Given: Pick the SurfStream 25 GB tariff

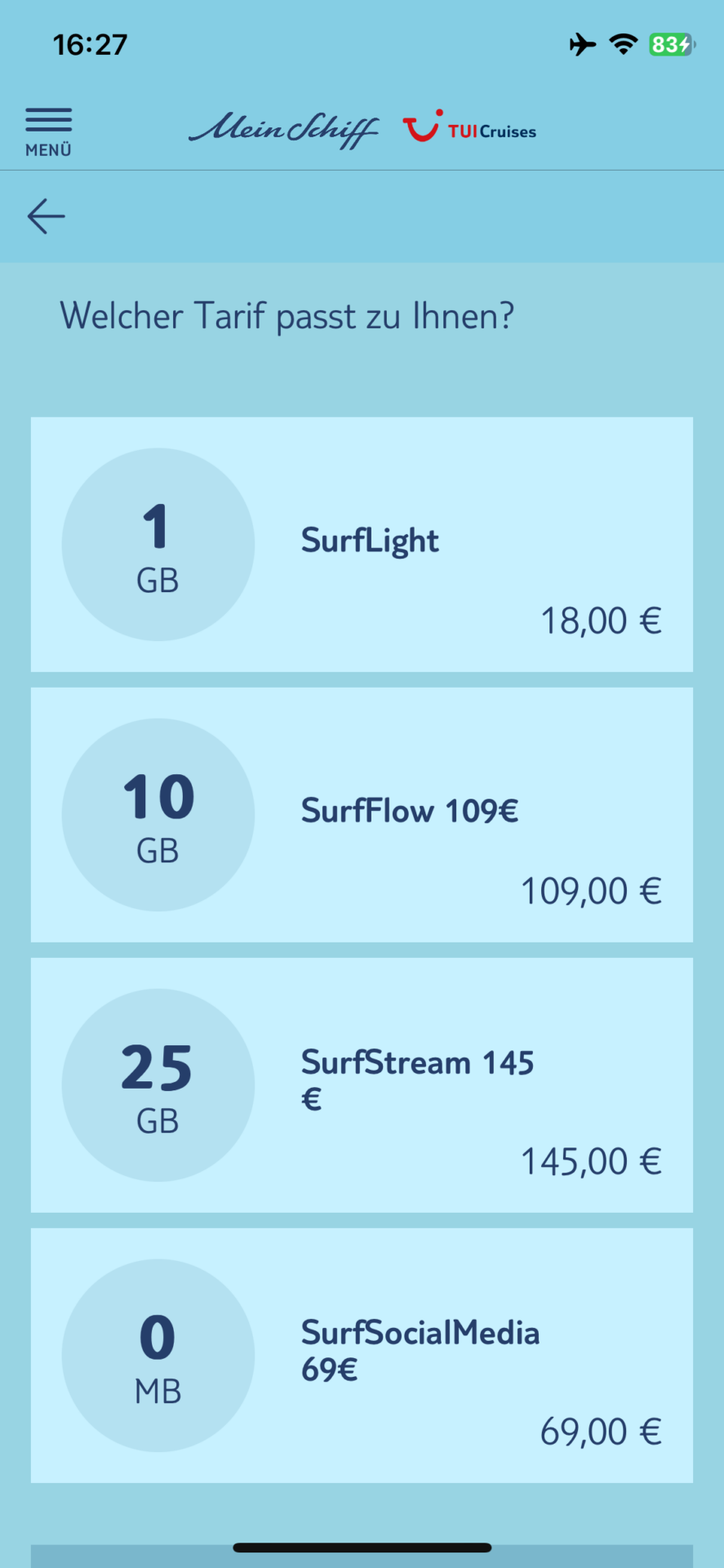Looking at the screenshot, I should click(x=362, y=1085).
